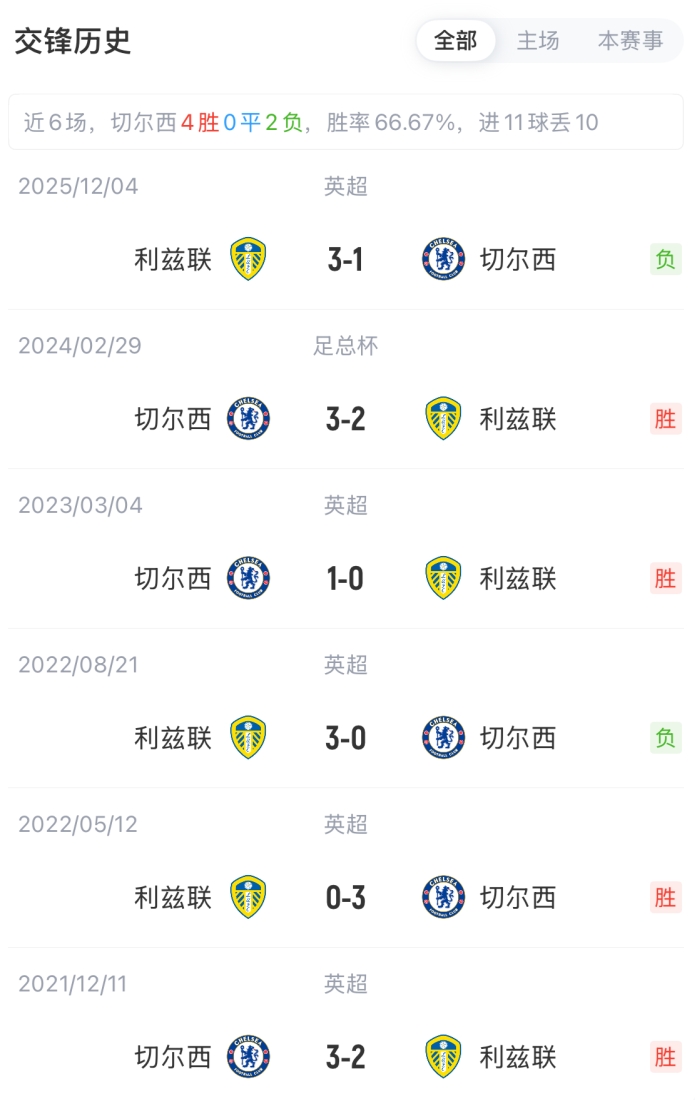Open the 2025/12/04 利兹联 3-1 切尔西 match
This screenshot has width=695, height=1100.
pos(346,260)
